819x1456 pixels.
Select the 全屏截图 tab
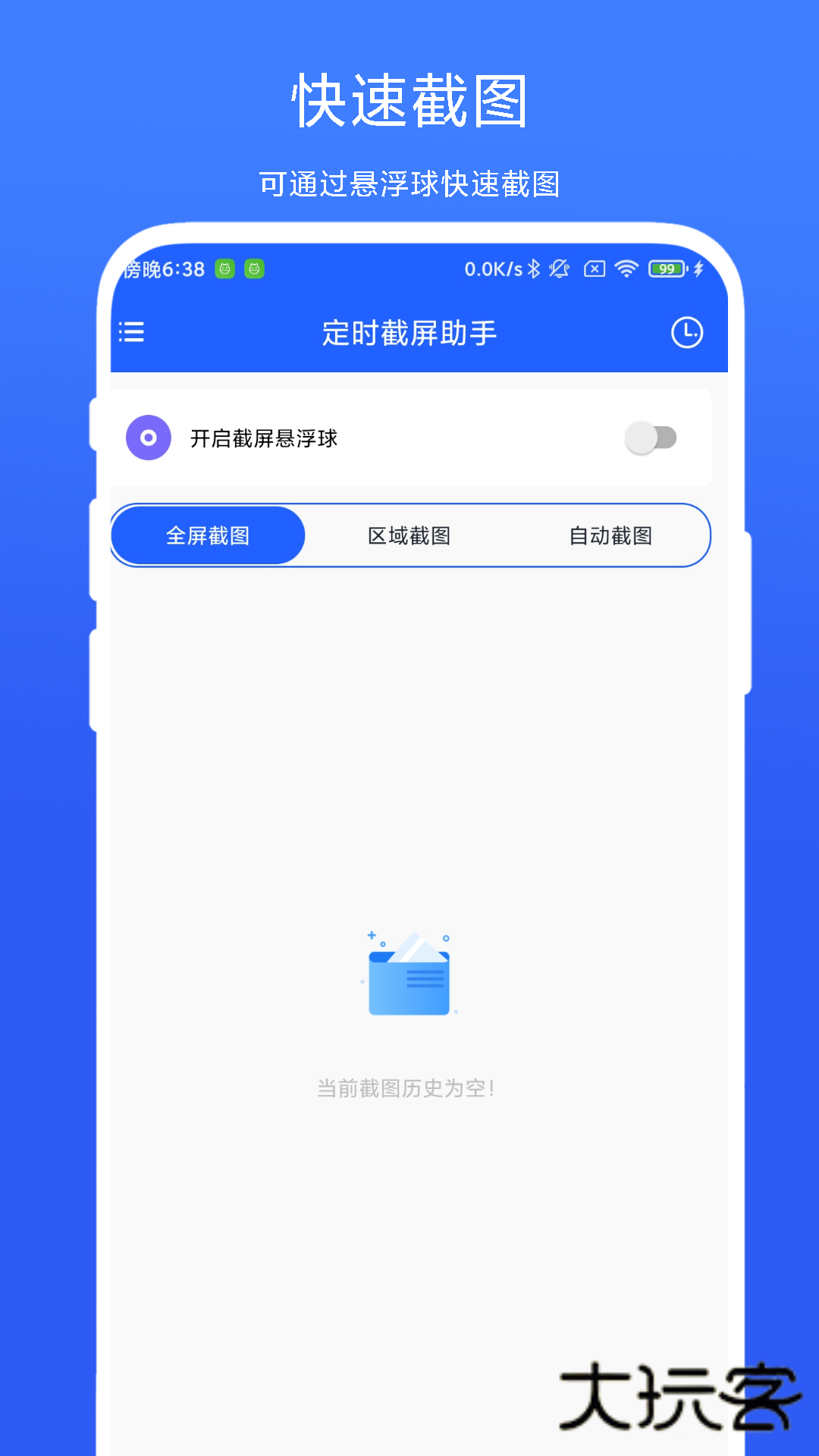pos(208,535)
